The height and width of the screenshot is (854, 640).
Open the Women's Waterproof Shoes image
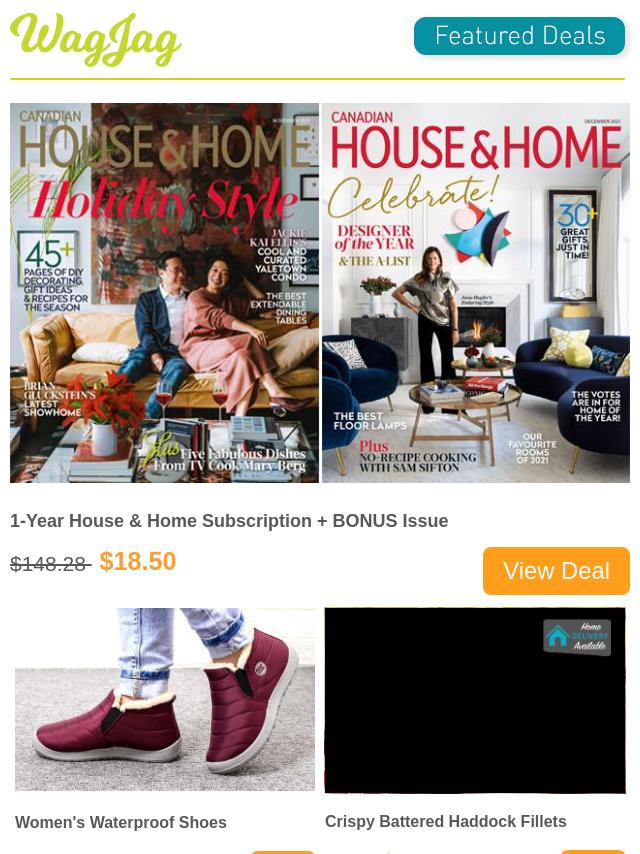165,699
